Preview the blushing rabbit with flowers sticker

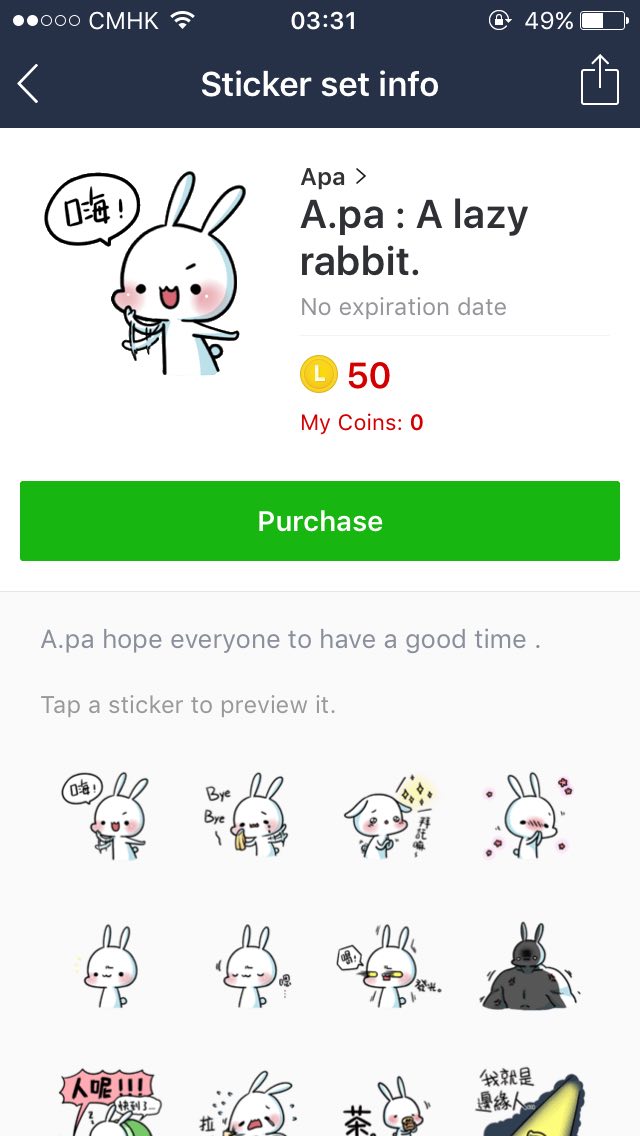point(527,813)
